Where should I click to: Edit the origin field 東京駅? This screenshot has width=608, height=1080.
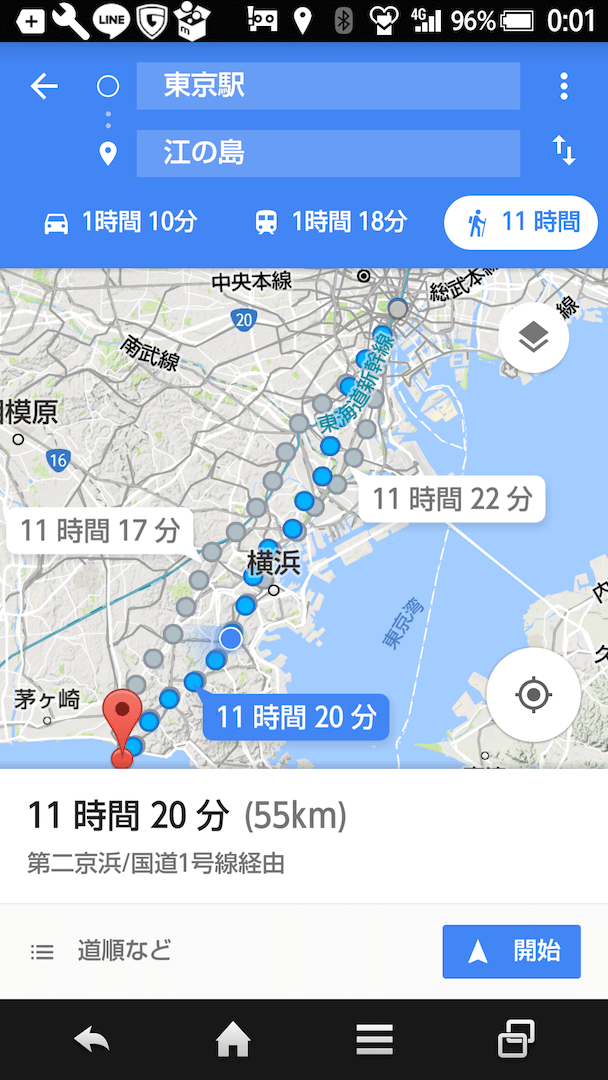click(x=328, y=86)
